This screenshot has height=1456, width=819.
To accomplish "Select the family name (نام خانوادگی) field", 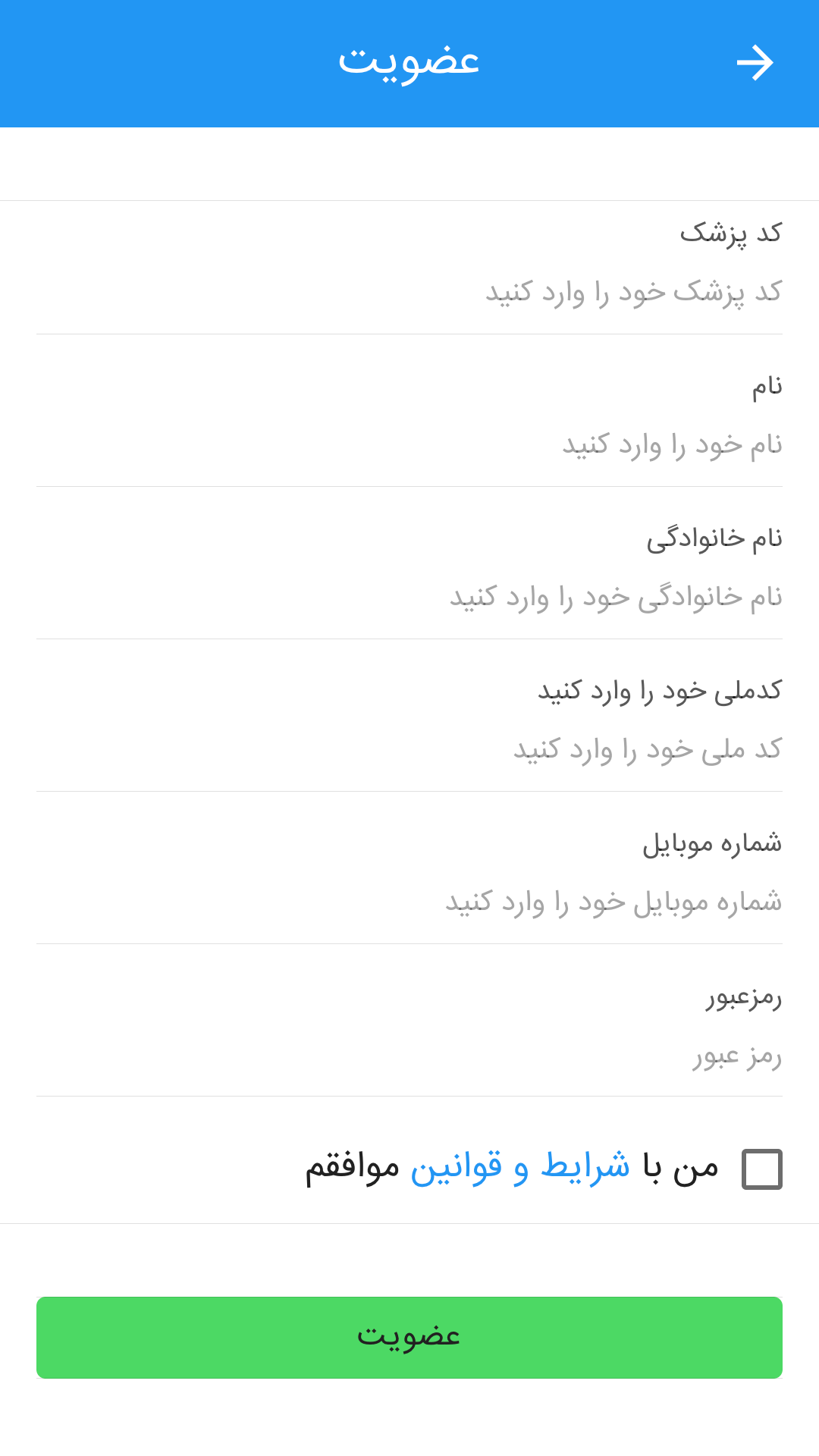I will (x=409, y=597).
